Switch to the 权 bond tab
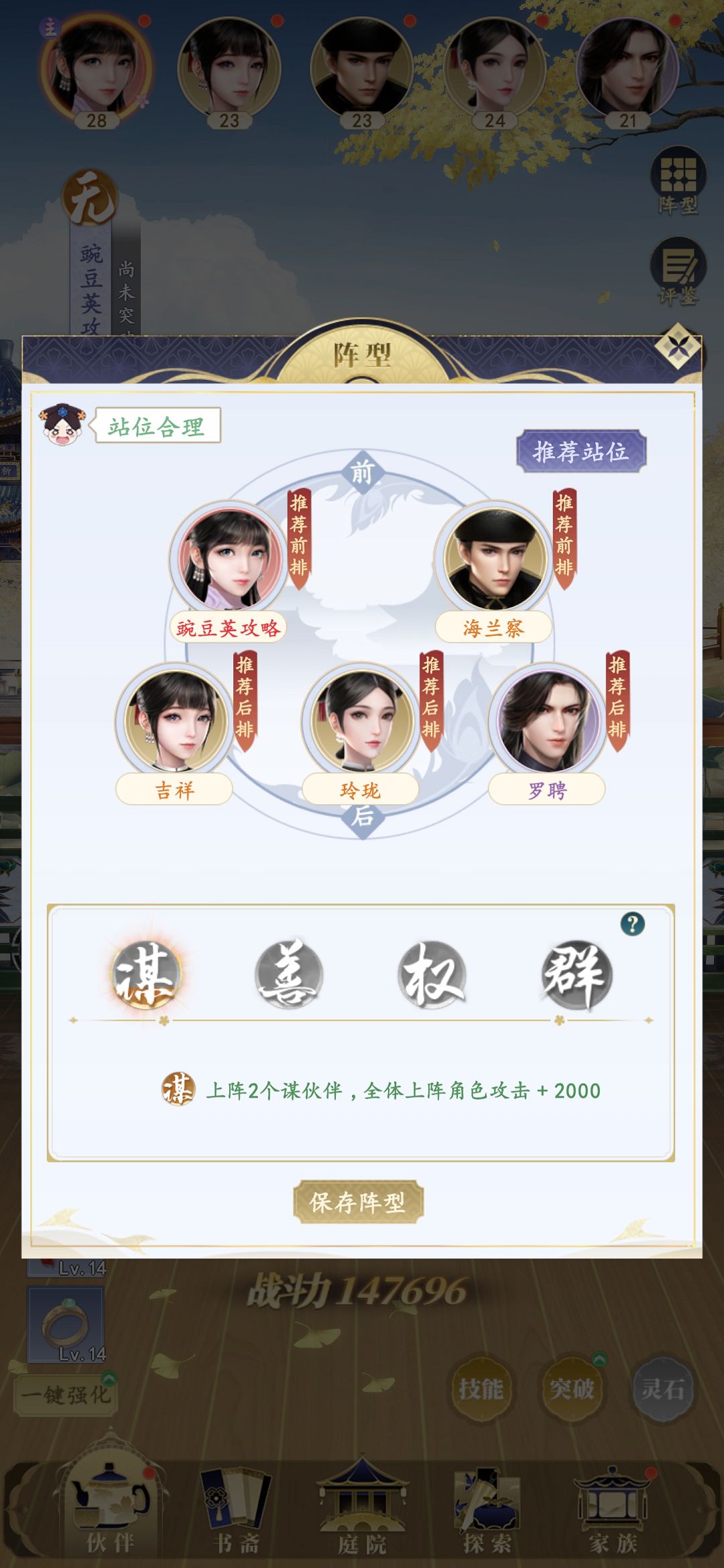724x1568 pixels. pos(432,974)
